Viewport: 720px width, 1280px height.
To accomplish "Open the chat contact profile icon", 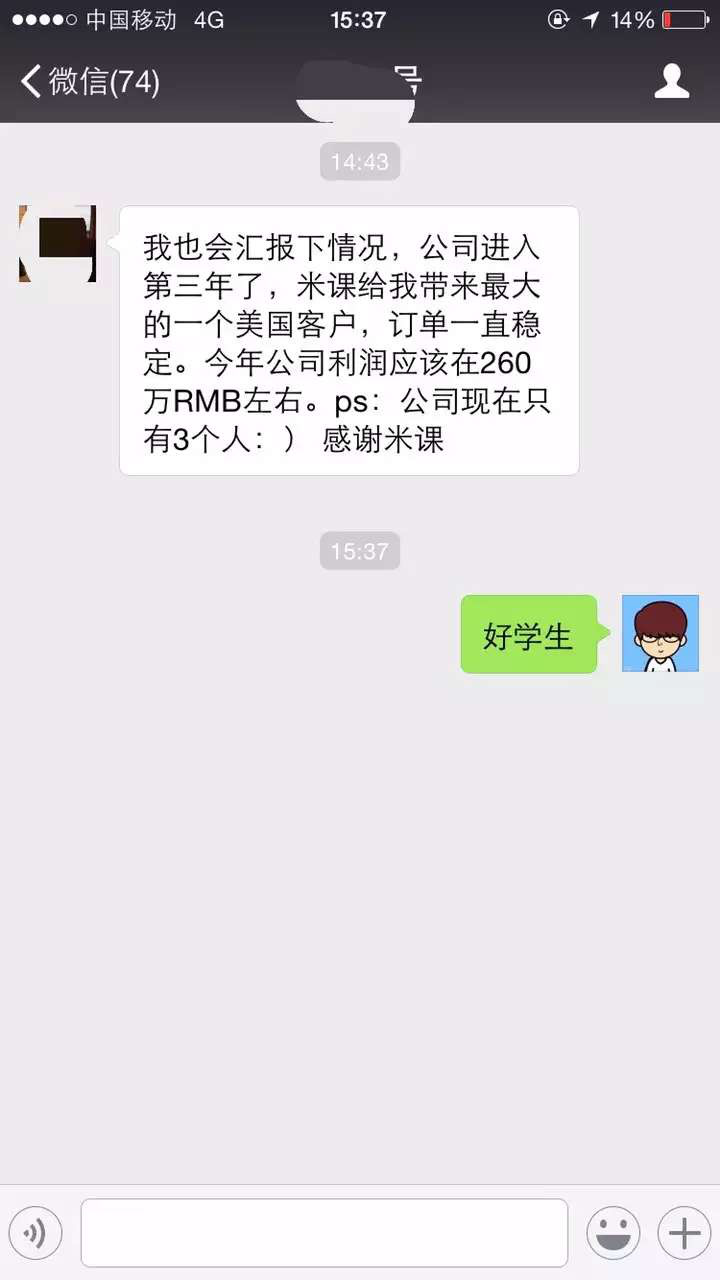I will pos(672,81).
